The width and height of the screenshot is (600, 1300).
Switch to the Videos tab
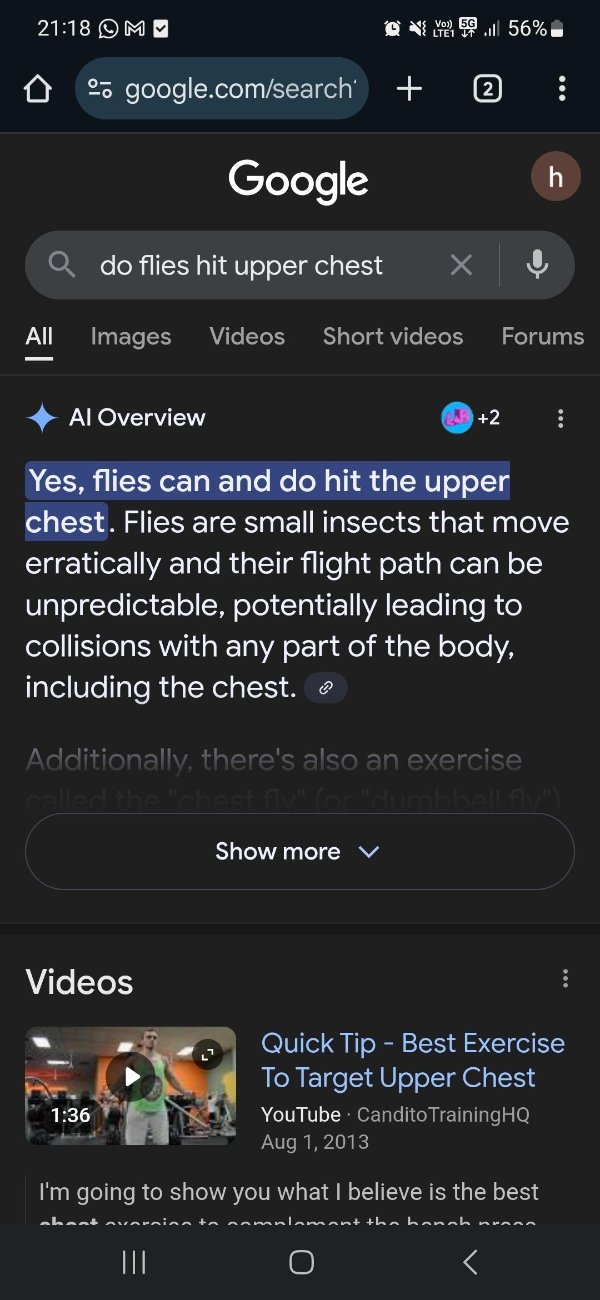click(x=247, y=336)
